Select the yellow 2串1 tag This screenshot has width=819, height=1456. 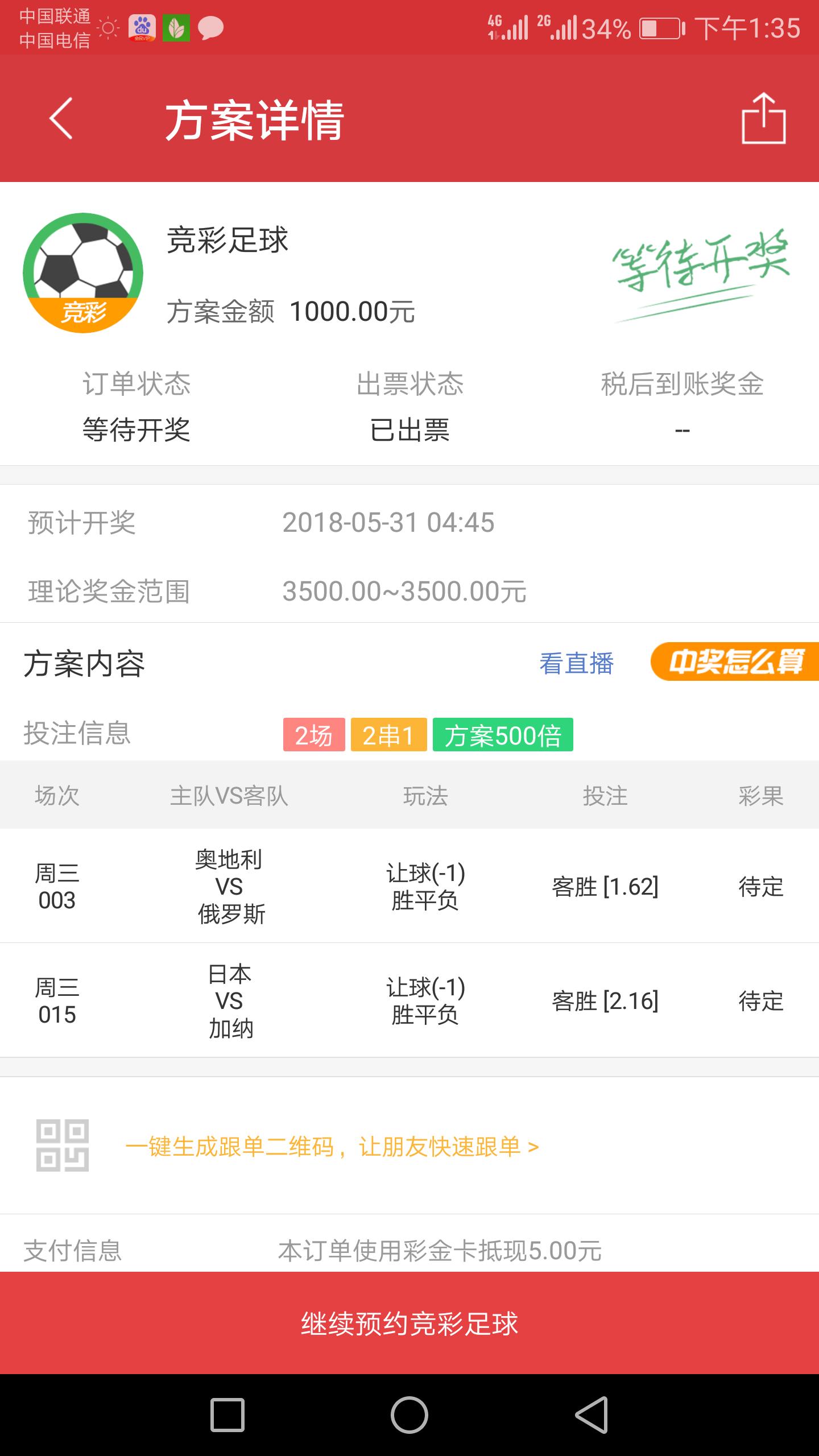(x=388, y=736)
